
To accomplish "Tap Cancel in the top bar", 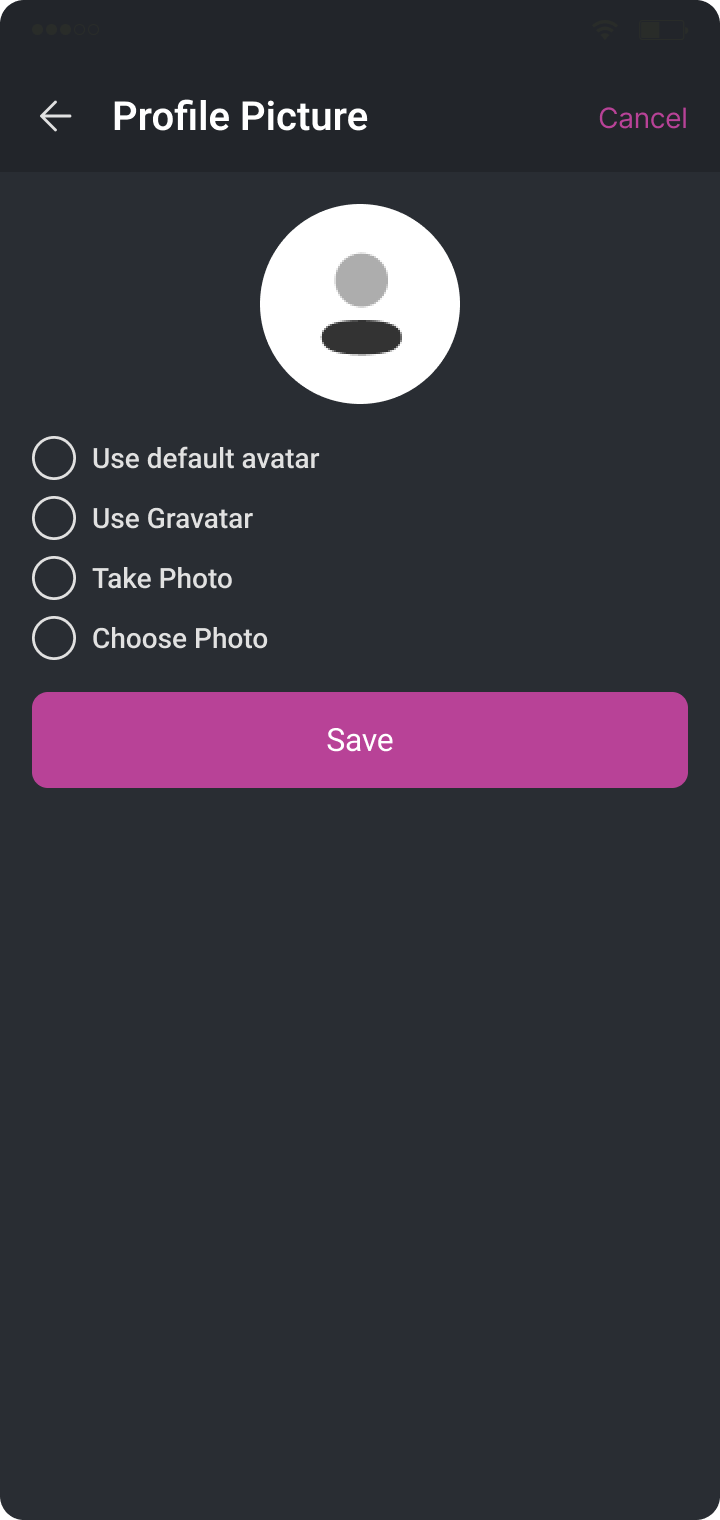I will (642, 118).
